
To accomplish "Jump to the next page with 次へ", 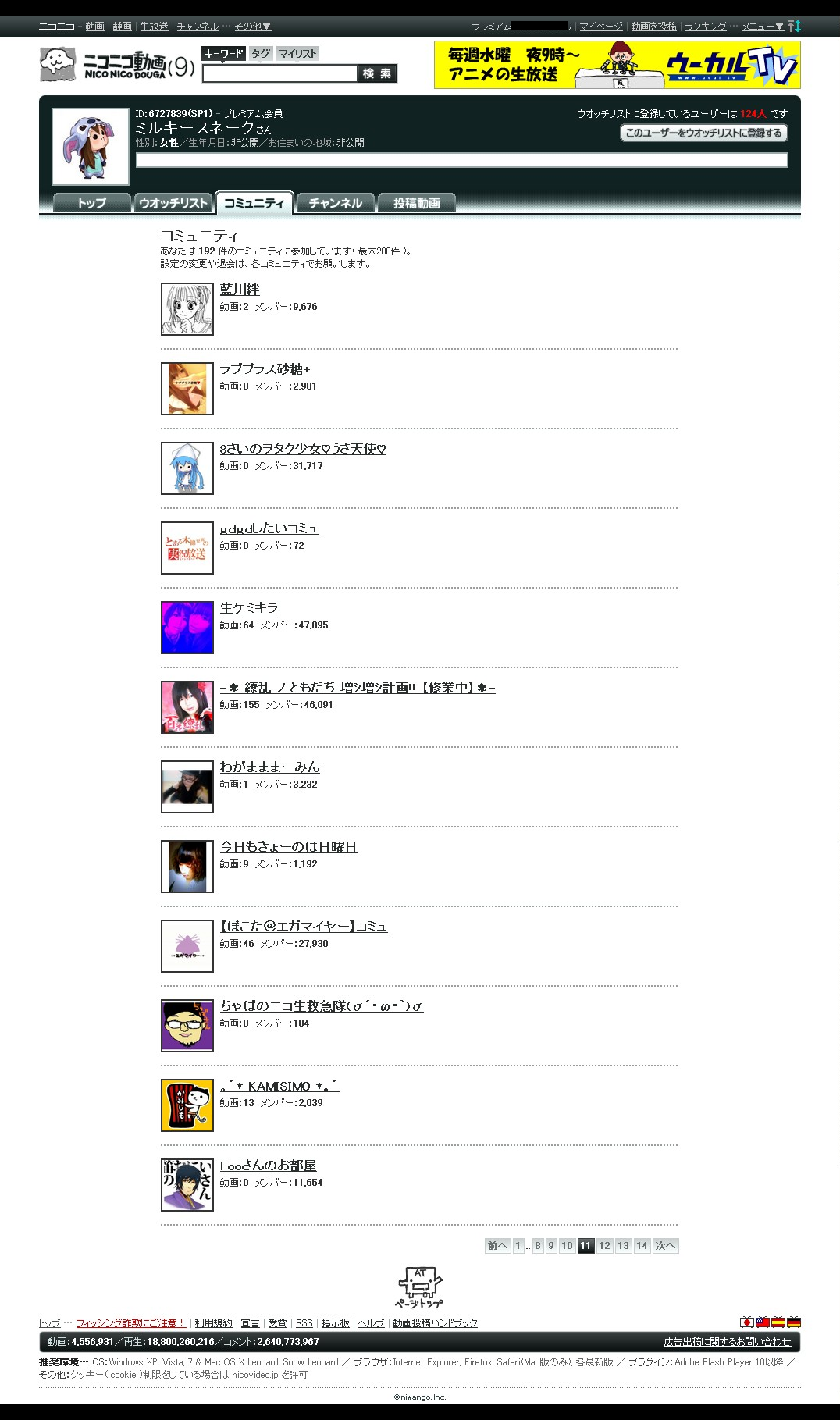I will [x=665, y=1245].
